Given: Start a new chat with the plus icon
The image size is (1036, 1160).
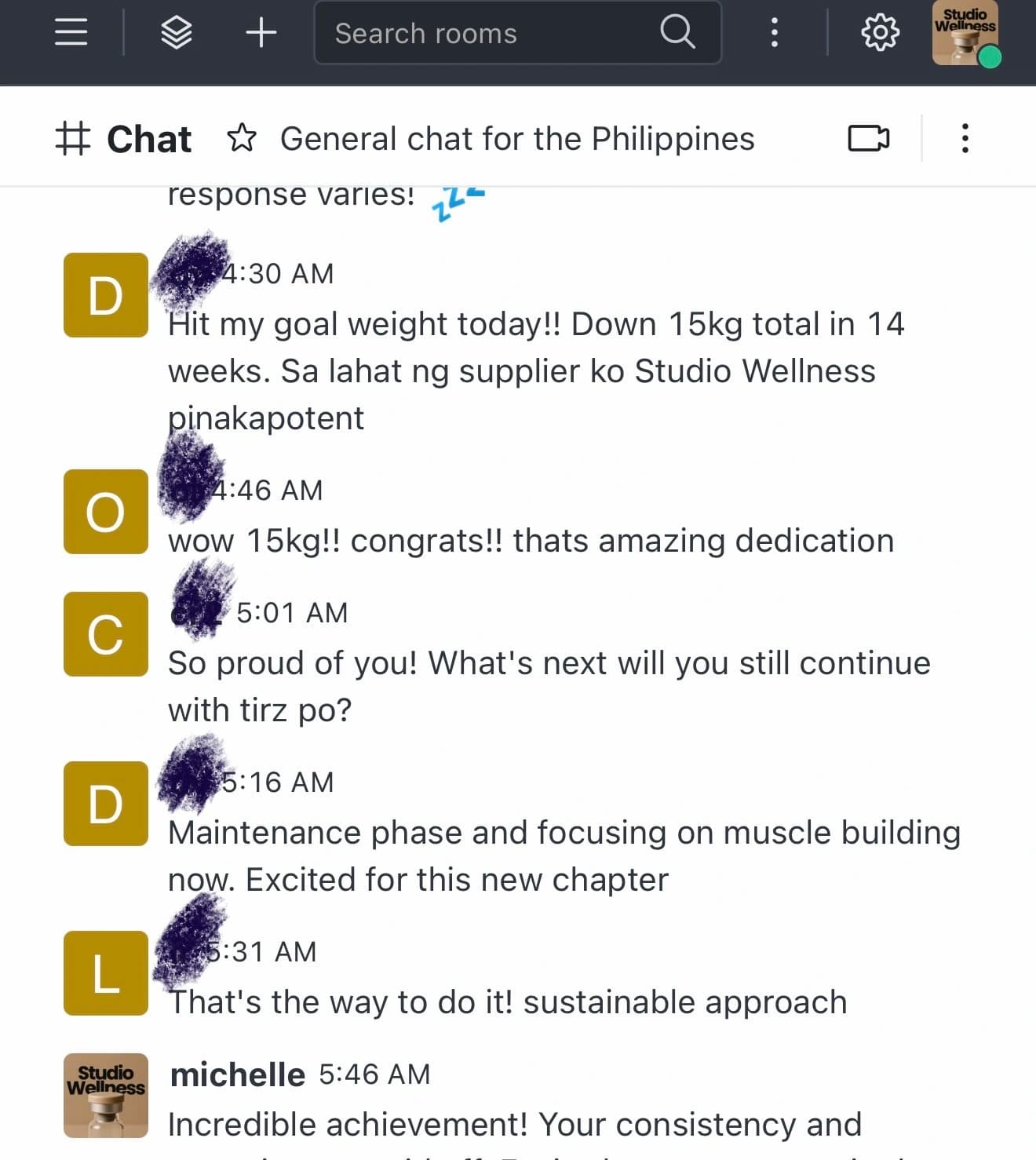Looking at the screenshot, I should 261,32.
